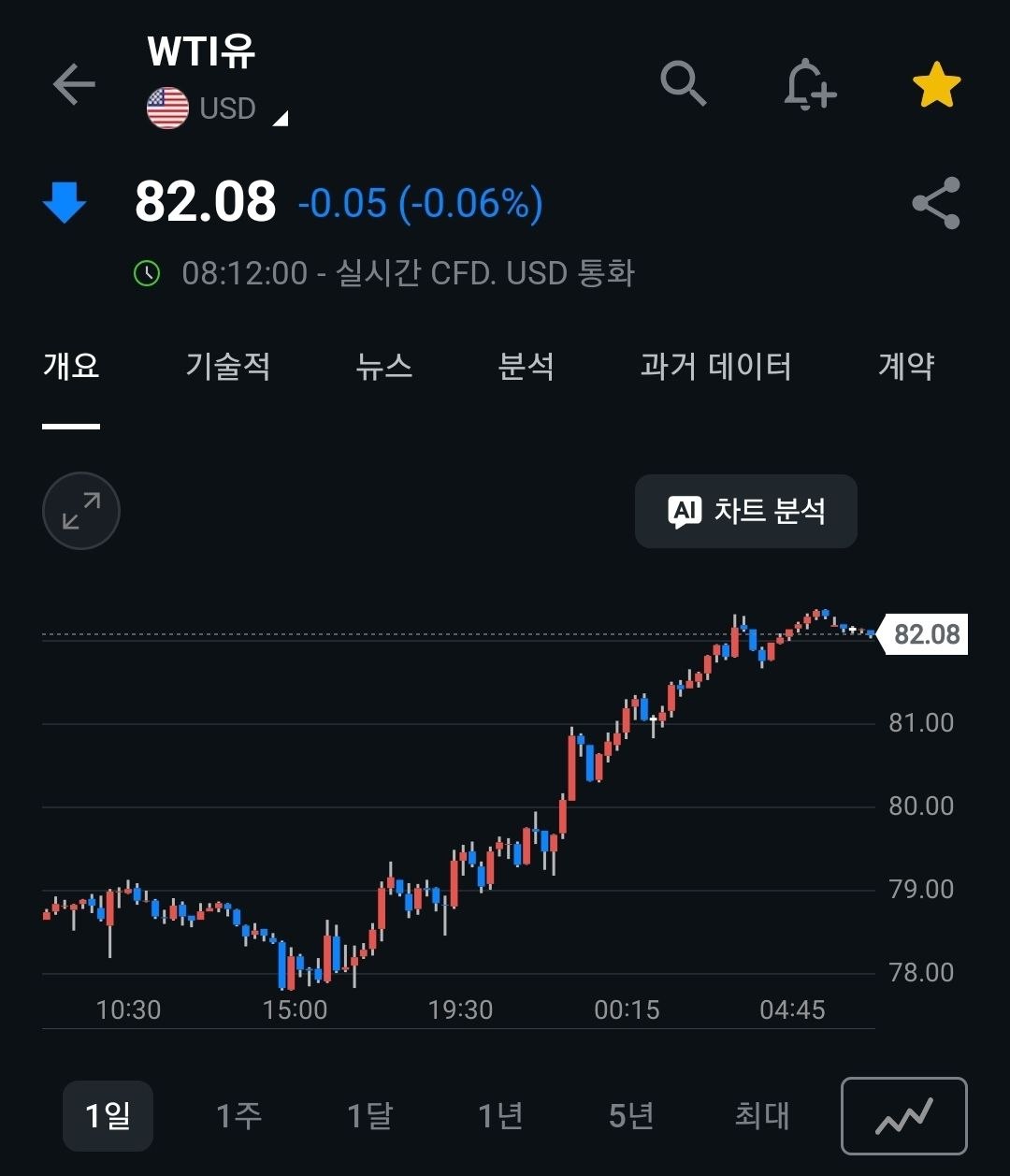Viewport: 1010px width, 1176px height.
Task: Change chart type with line icon button
Action: tap(904, 1116)
